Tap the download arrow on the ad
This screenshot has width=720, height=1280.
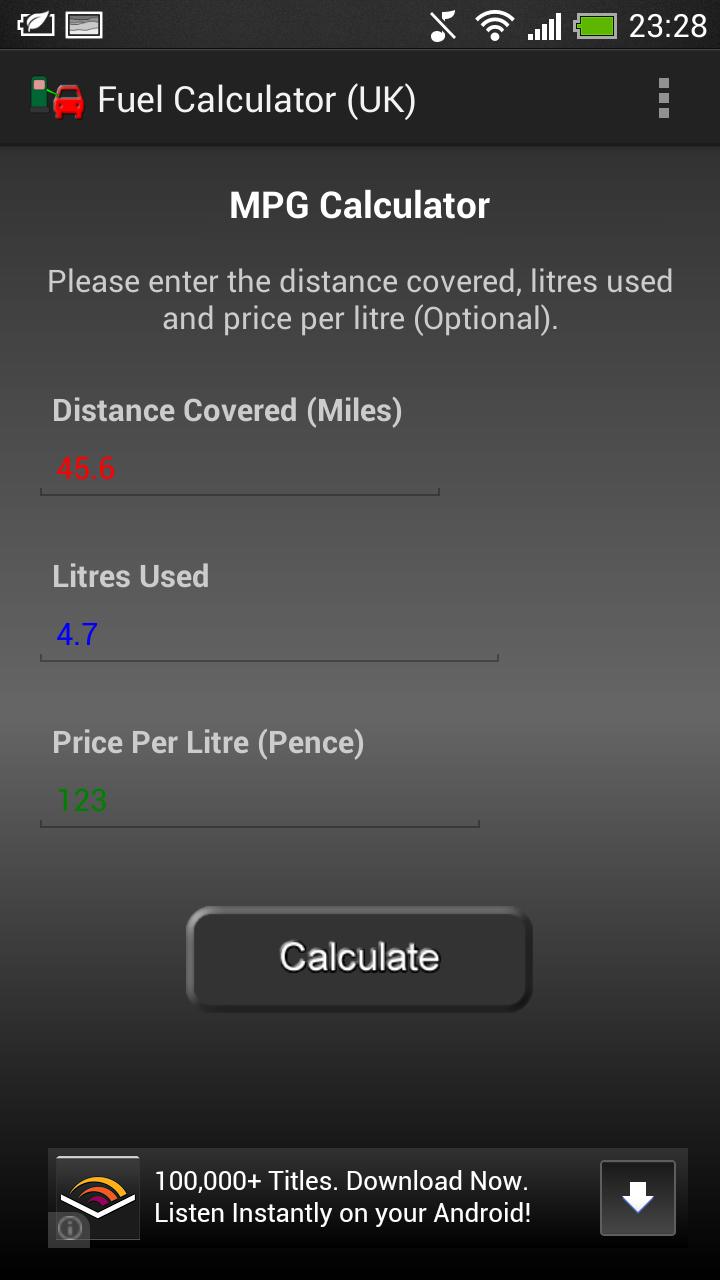pyautogui.click(x=638, y=1197)
